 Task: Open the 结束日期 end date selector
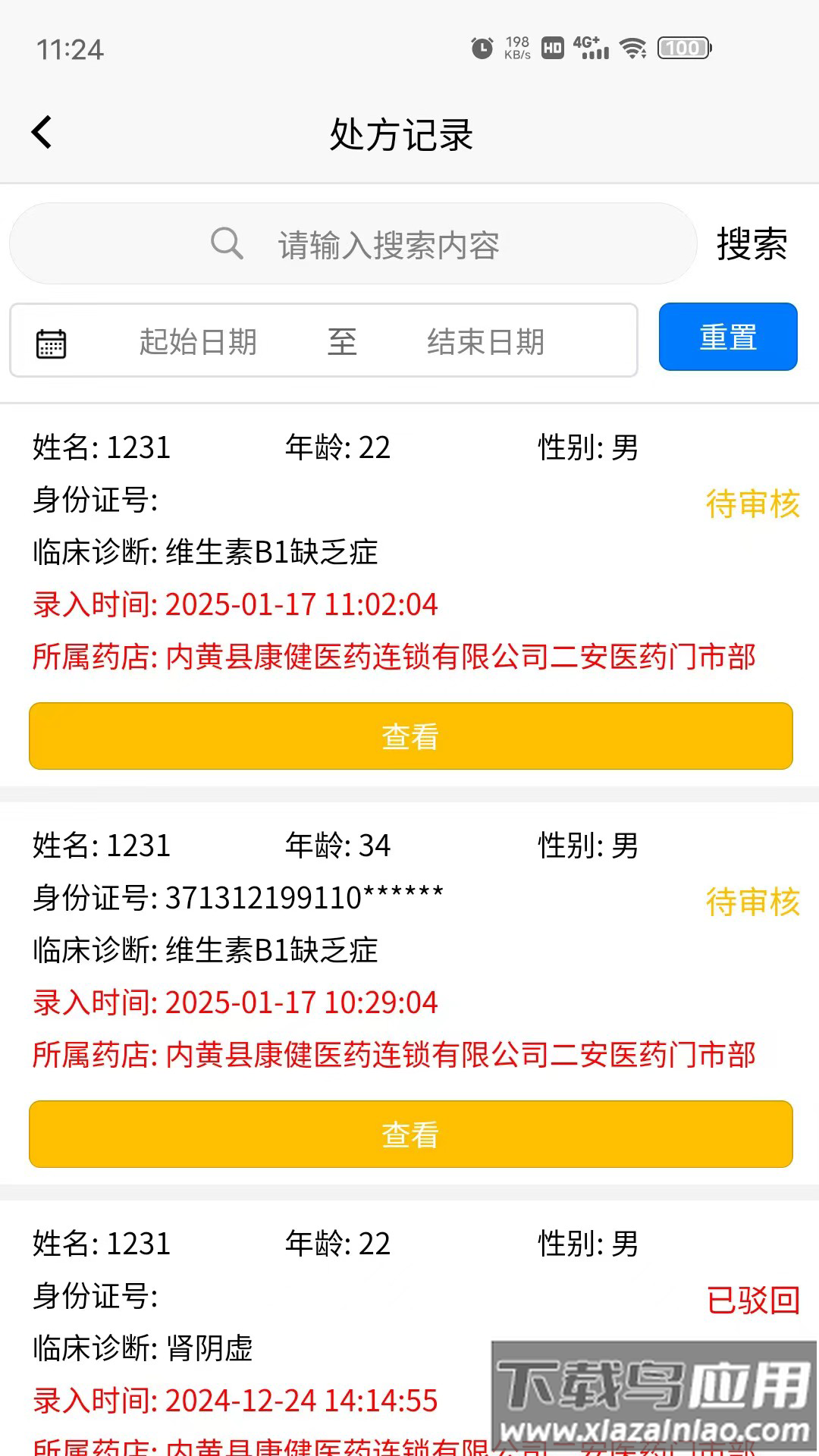point(487,341)
